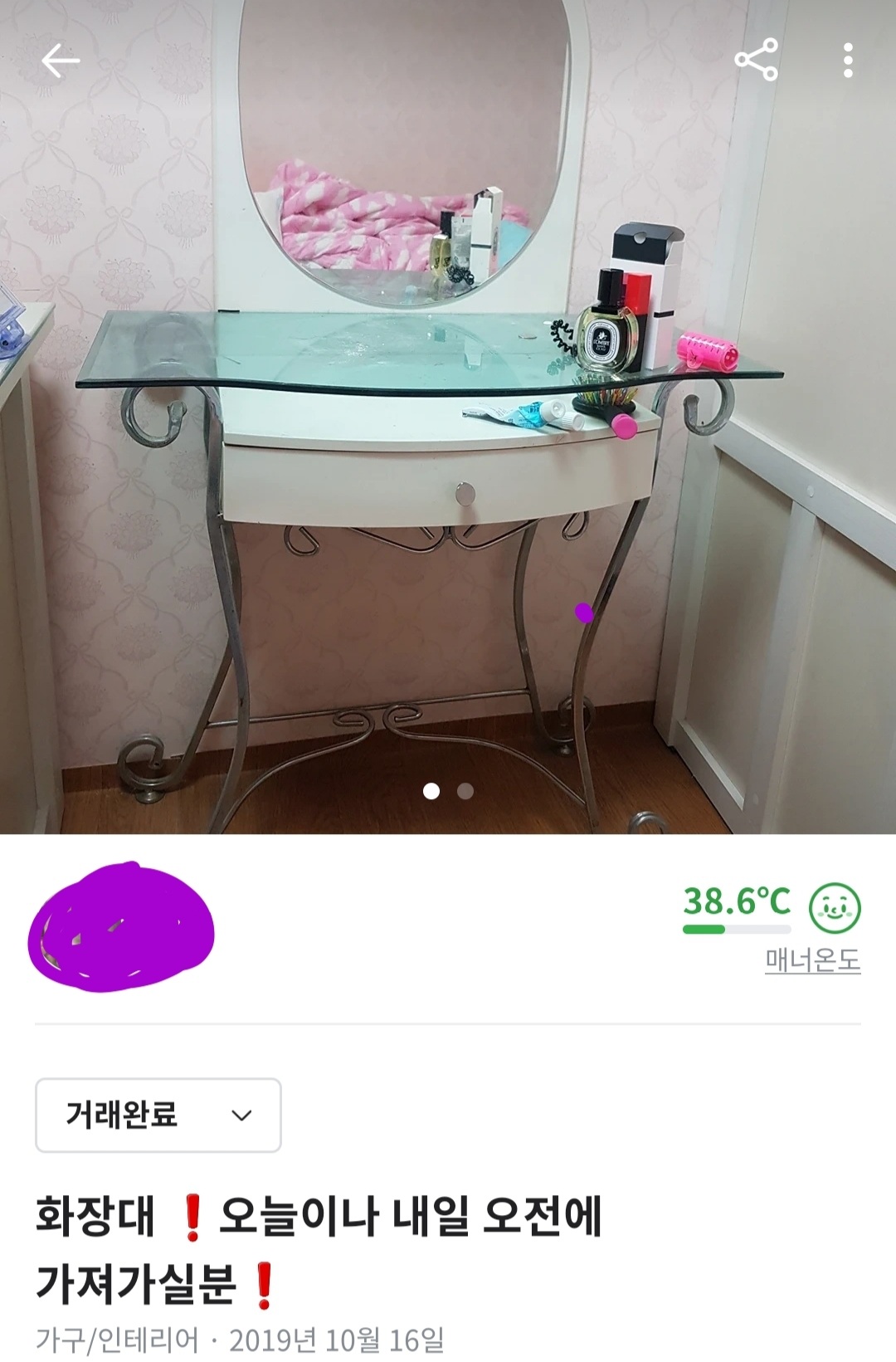Open the three-dot overflow menu
Viewport: 896px width, 1362px height.
coord(847,61)
